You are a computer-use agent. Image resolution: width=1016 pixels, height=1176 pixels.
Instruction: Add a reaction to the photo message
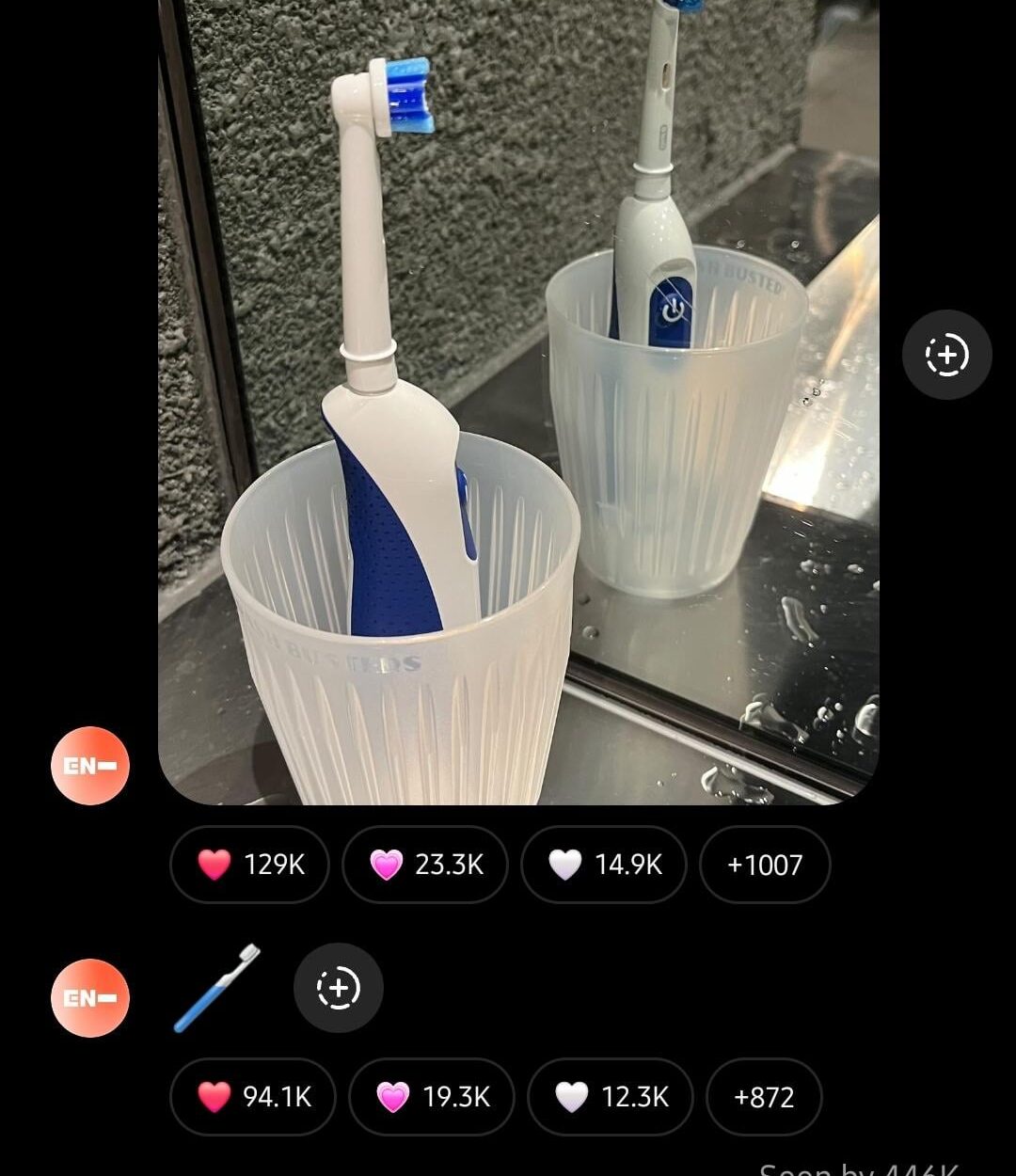(x=946, y=355)
